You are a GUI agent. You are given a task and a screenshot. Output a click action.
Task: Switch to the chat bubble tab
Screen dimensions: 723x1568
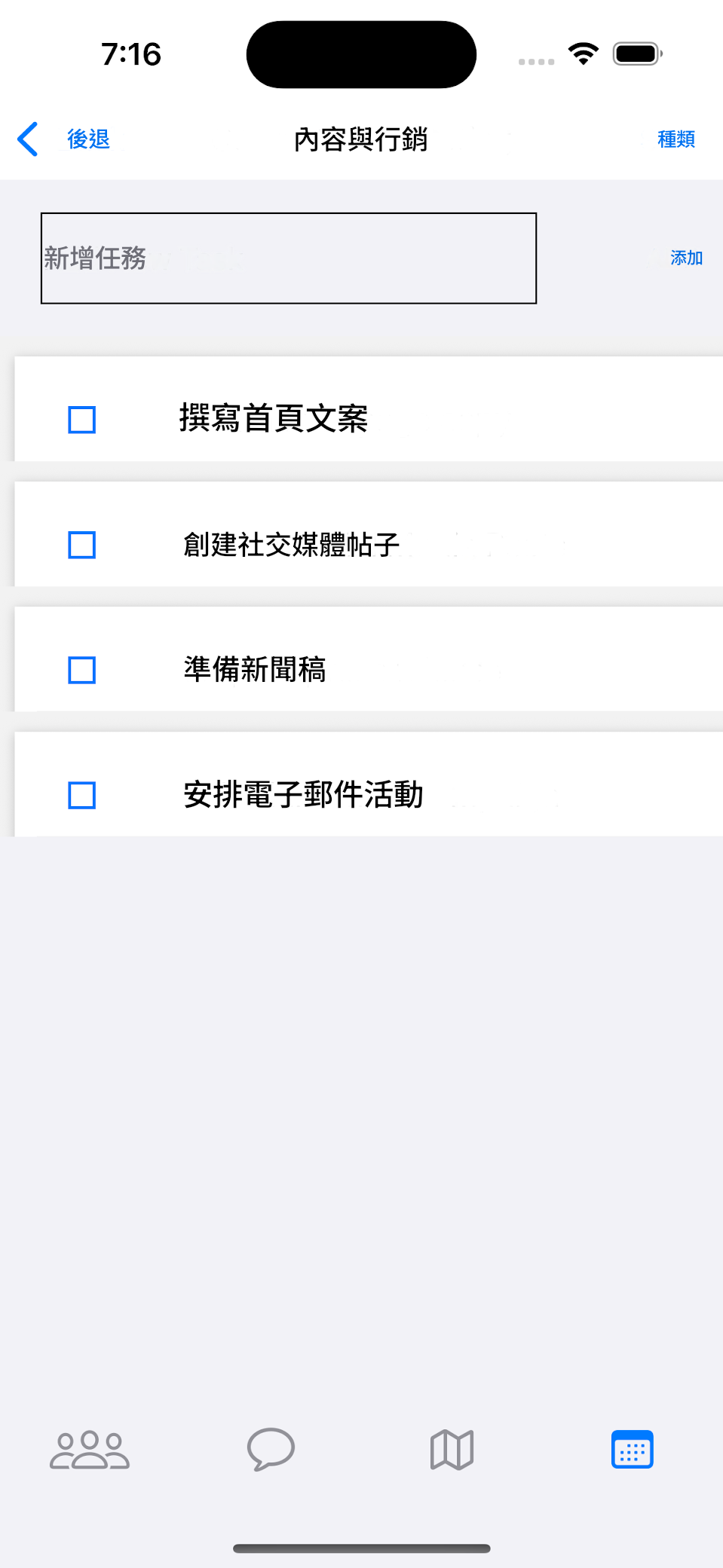tap(270, 1448)
